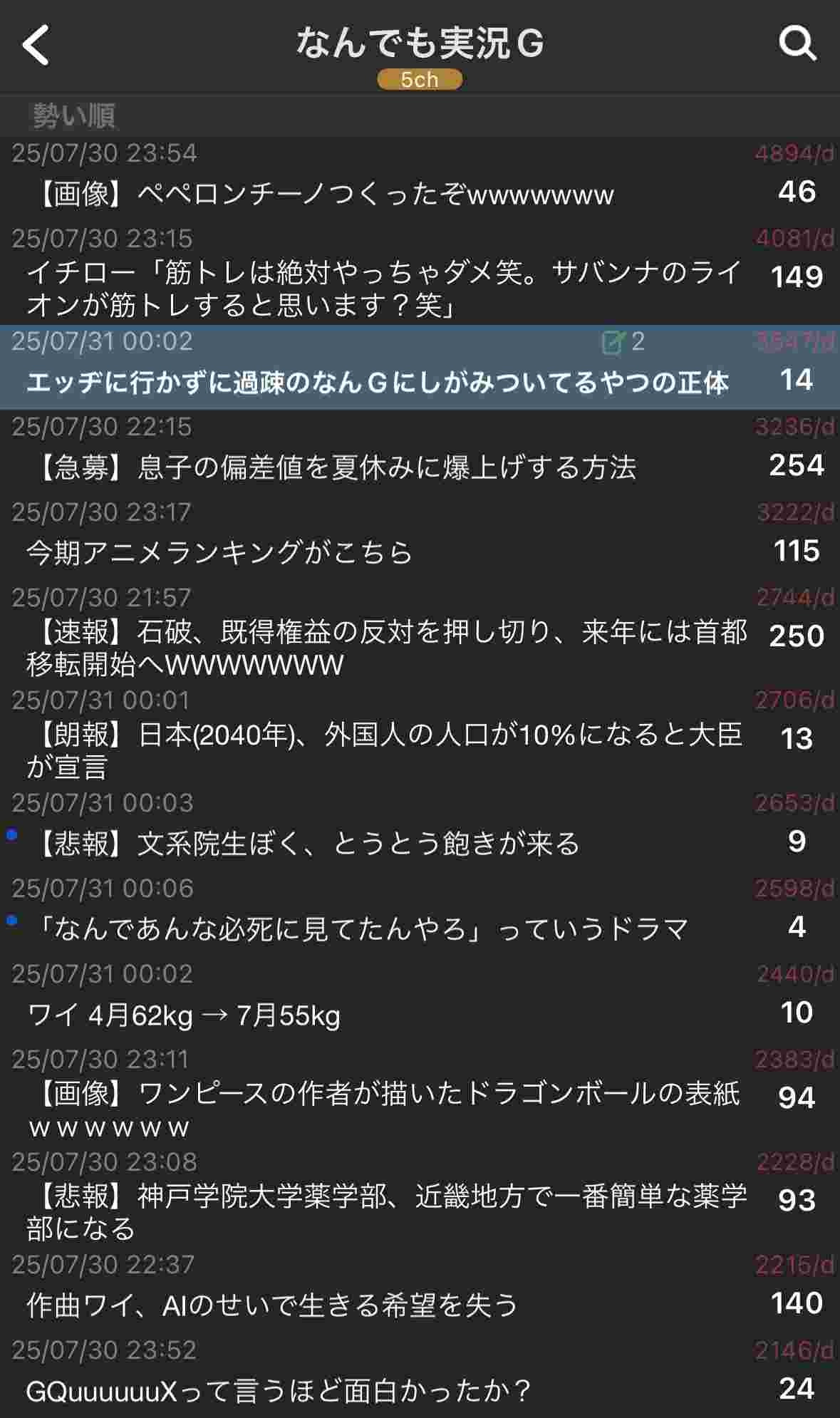Open the 今期アニメランキング thread
840x1418 pixels.
[221, 553]
